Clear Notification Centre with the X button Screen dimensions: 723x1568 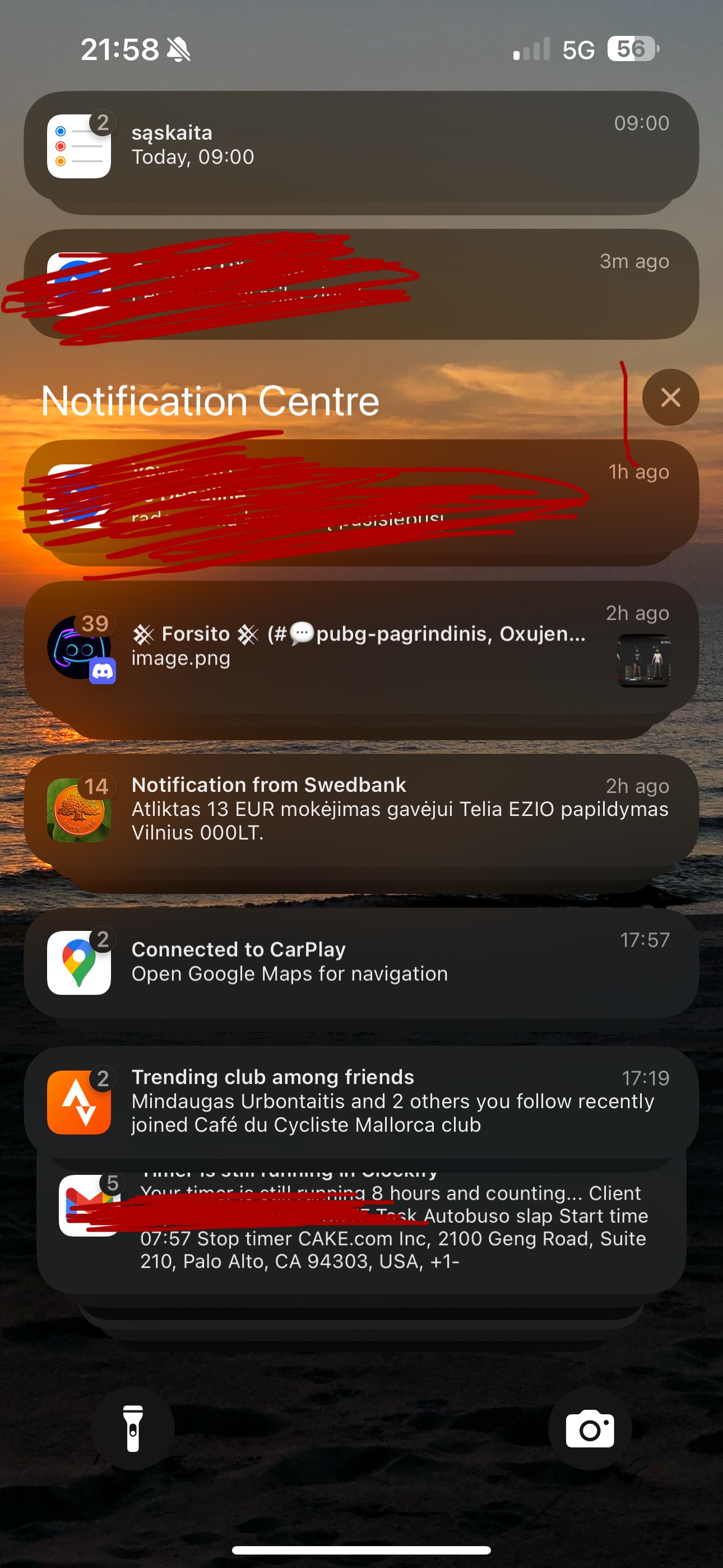click(x=670, y=398)
